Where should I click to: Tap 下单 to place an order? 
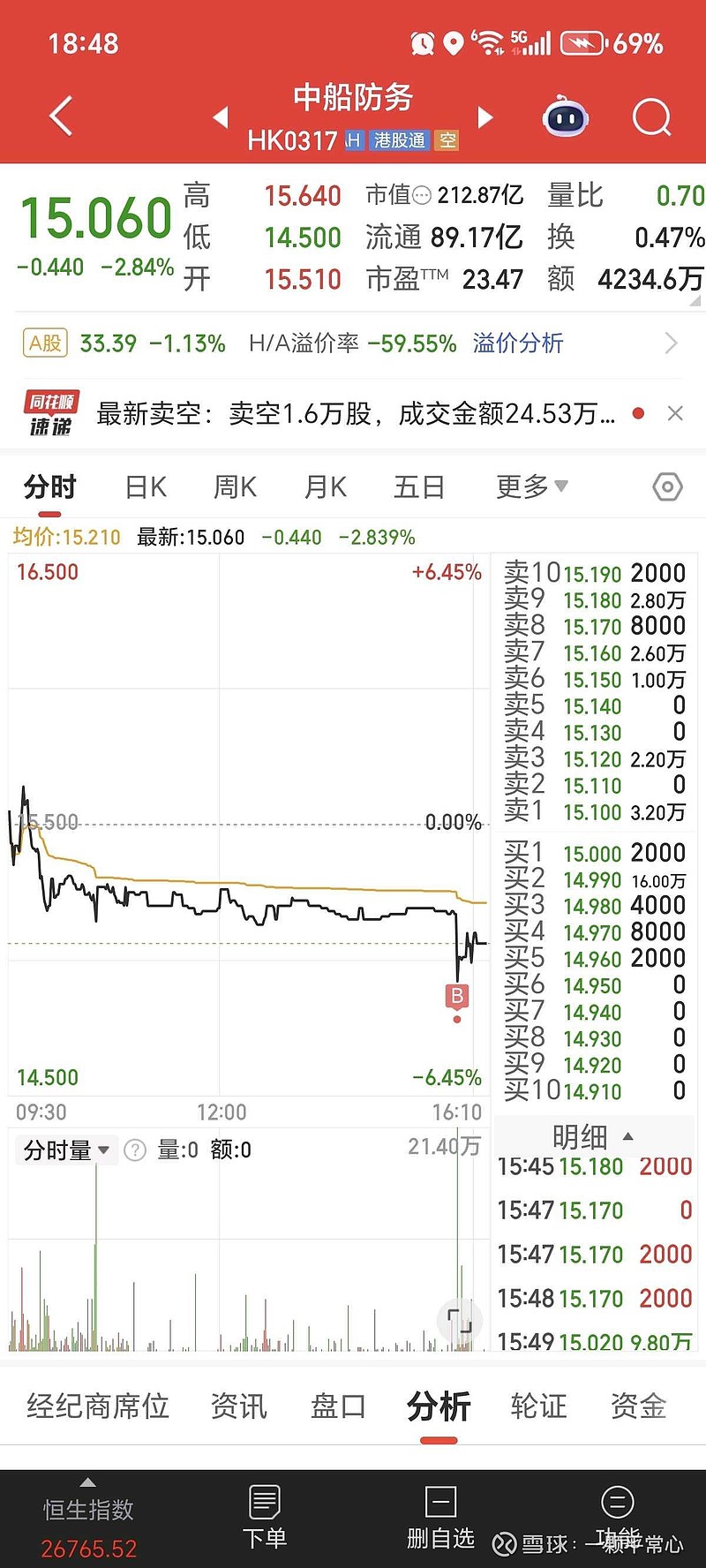click(265, 1519)
